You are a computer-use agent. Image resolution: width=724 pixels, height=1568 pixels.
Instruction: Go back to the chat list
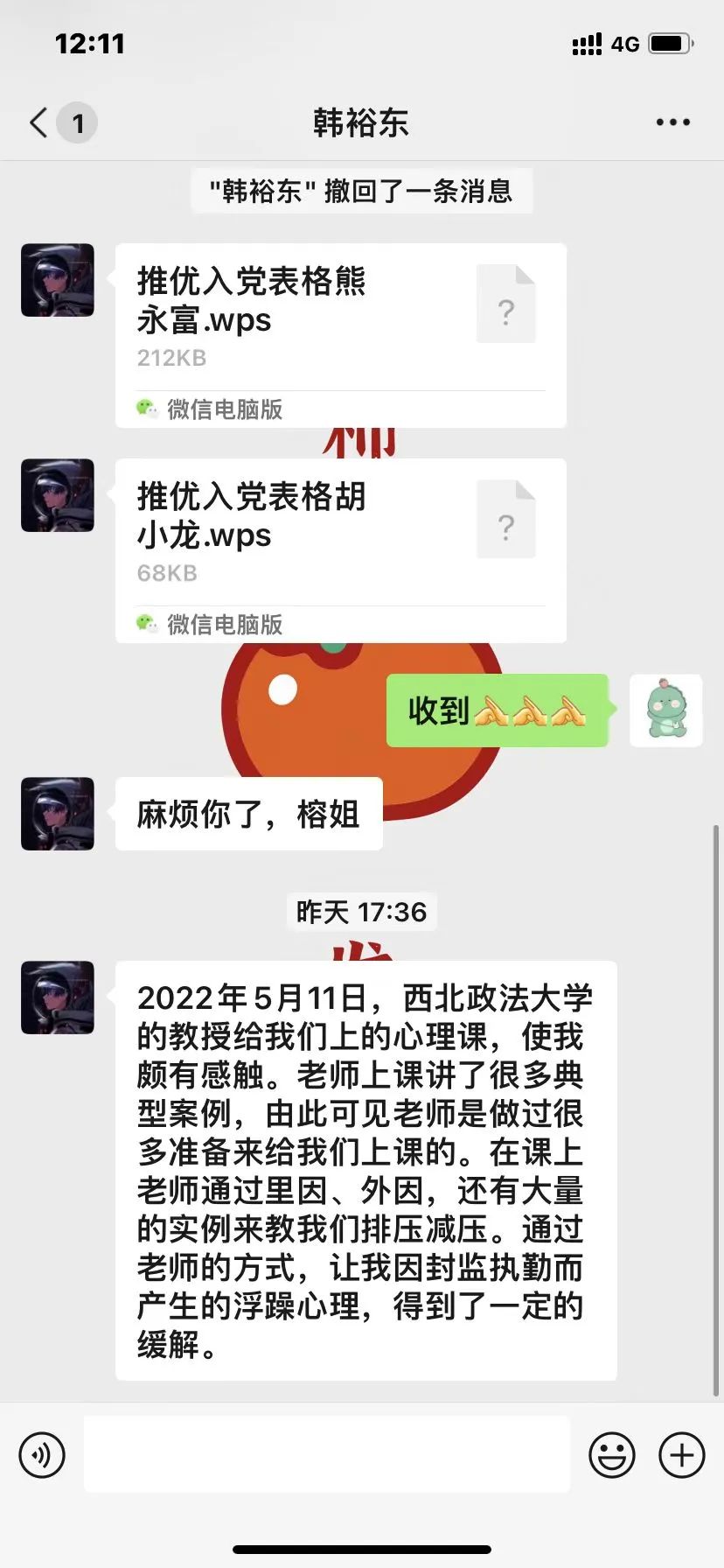[x=39, y=122]
